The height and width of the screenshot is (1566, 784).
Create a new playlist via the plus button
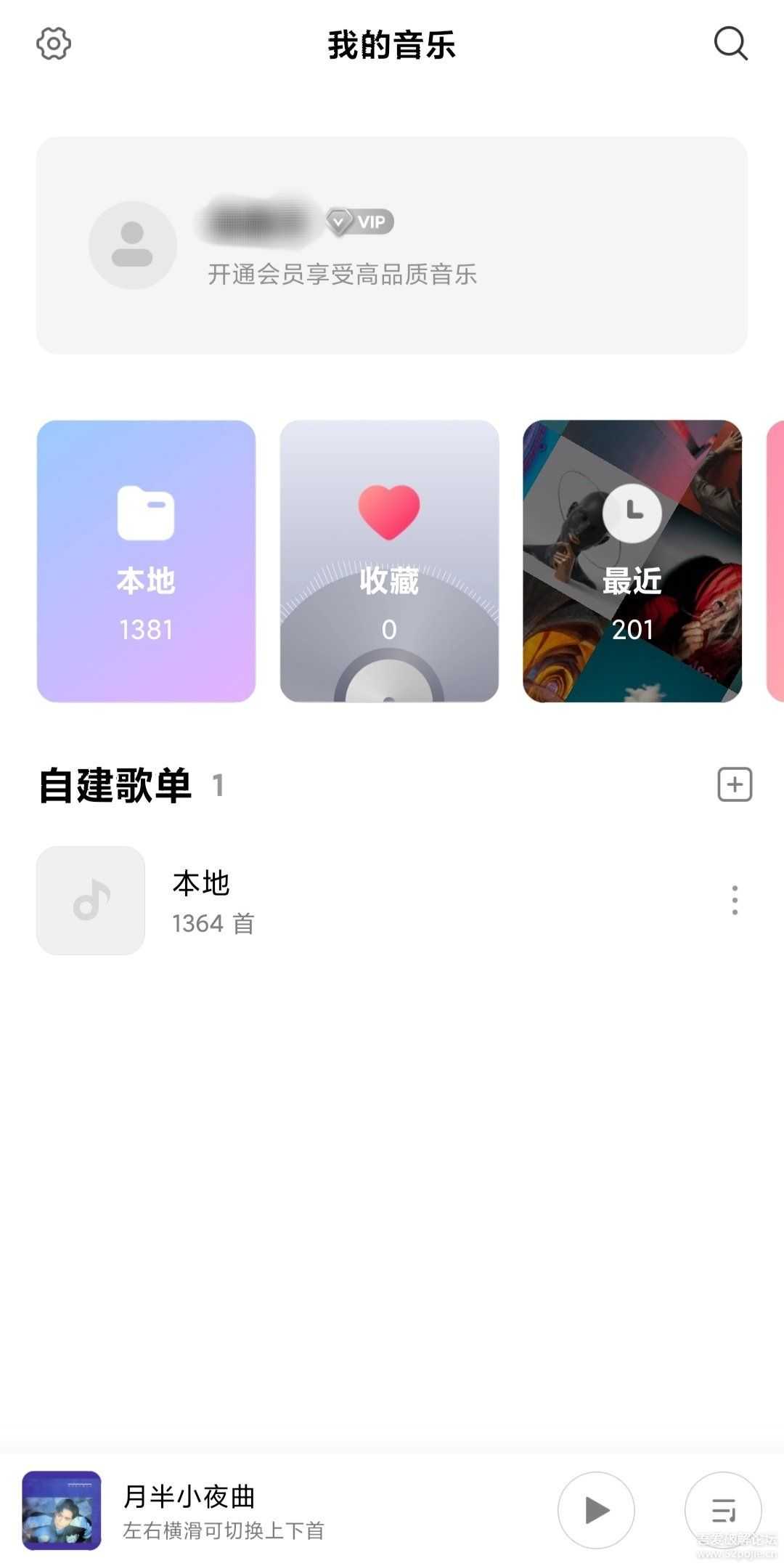coord(735,784)
